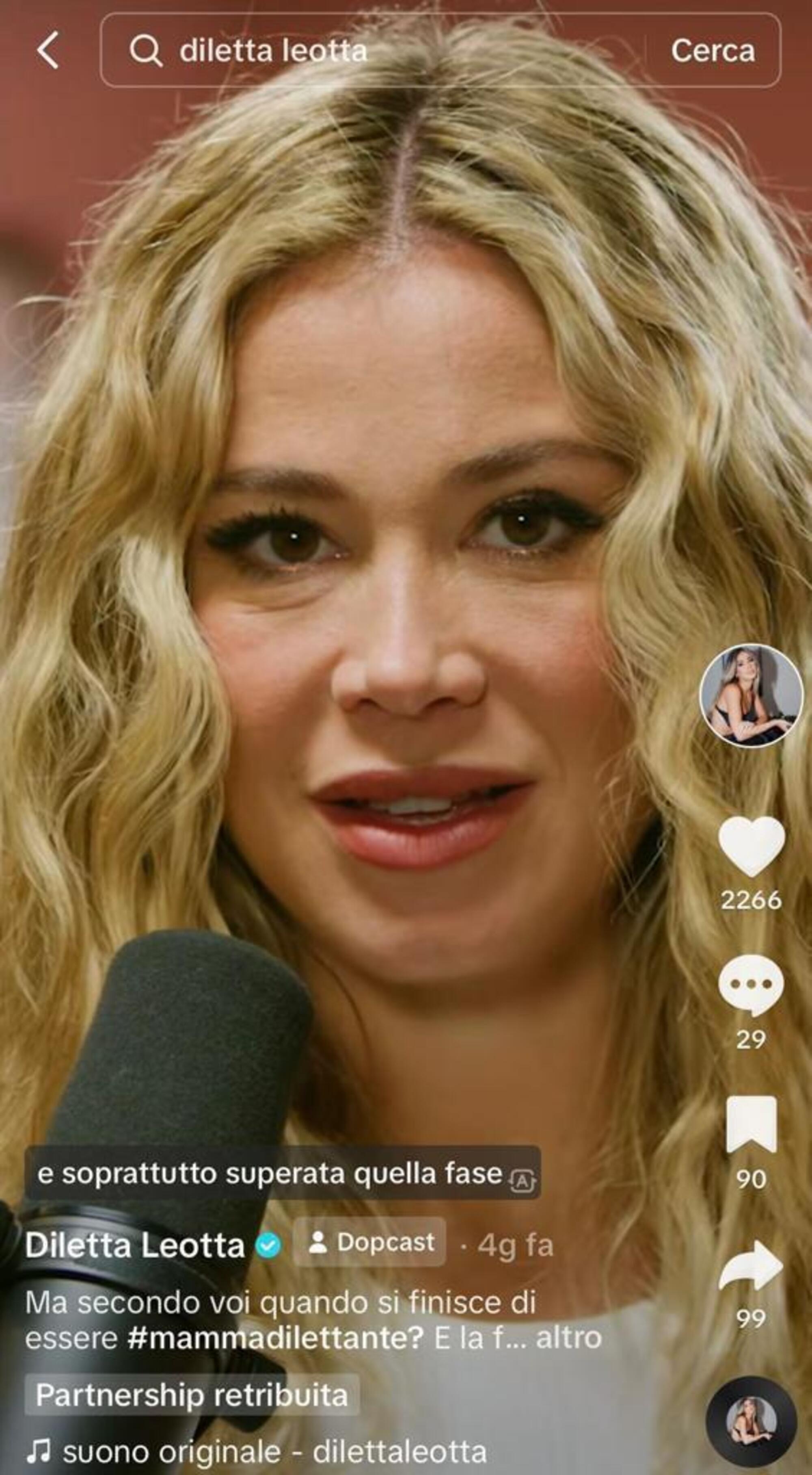The image size is (812, 1475).
Task: Go back using the top arrow
Action: [48, 50]
